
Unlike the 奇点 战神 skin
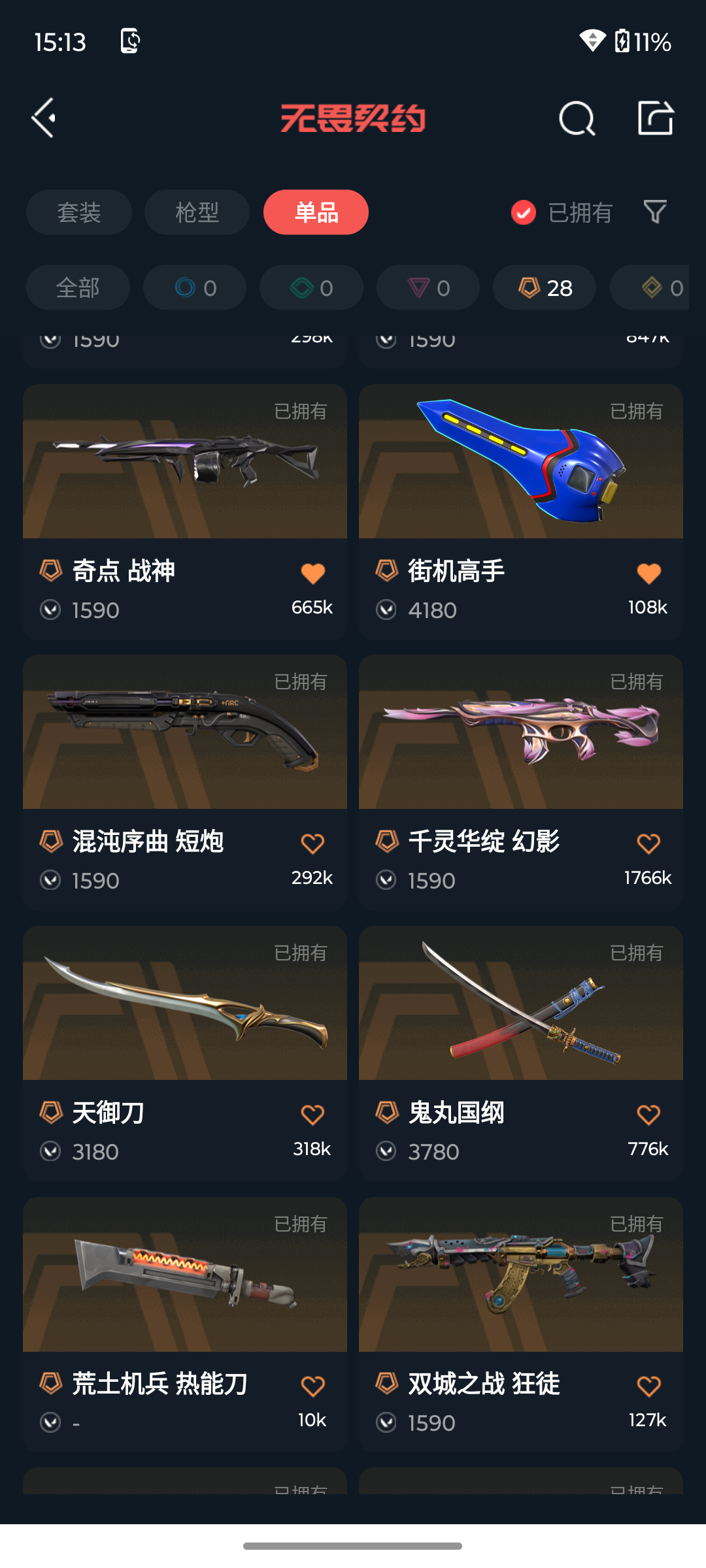point(312,574)
